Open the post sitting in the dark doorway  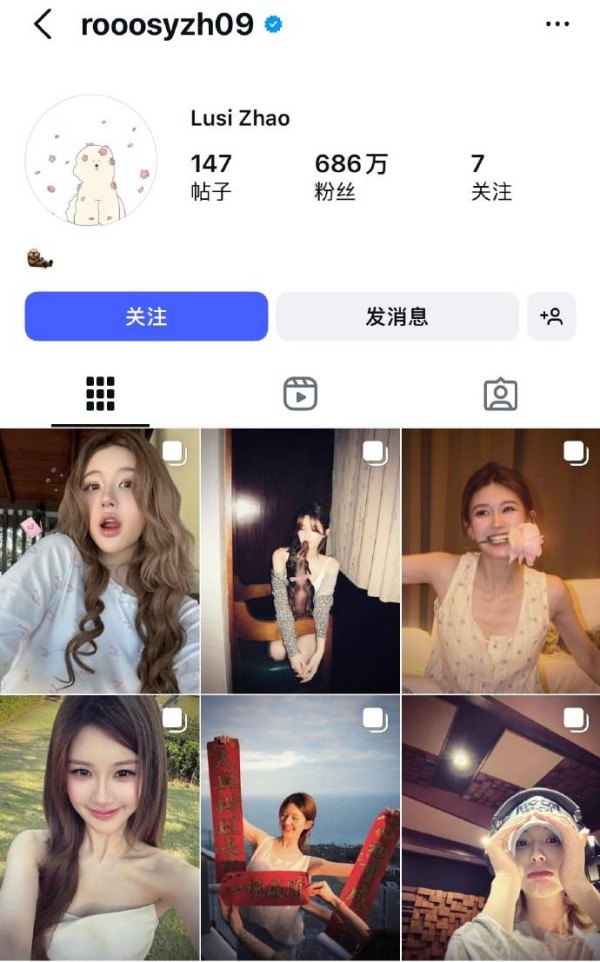point(300,561)
